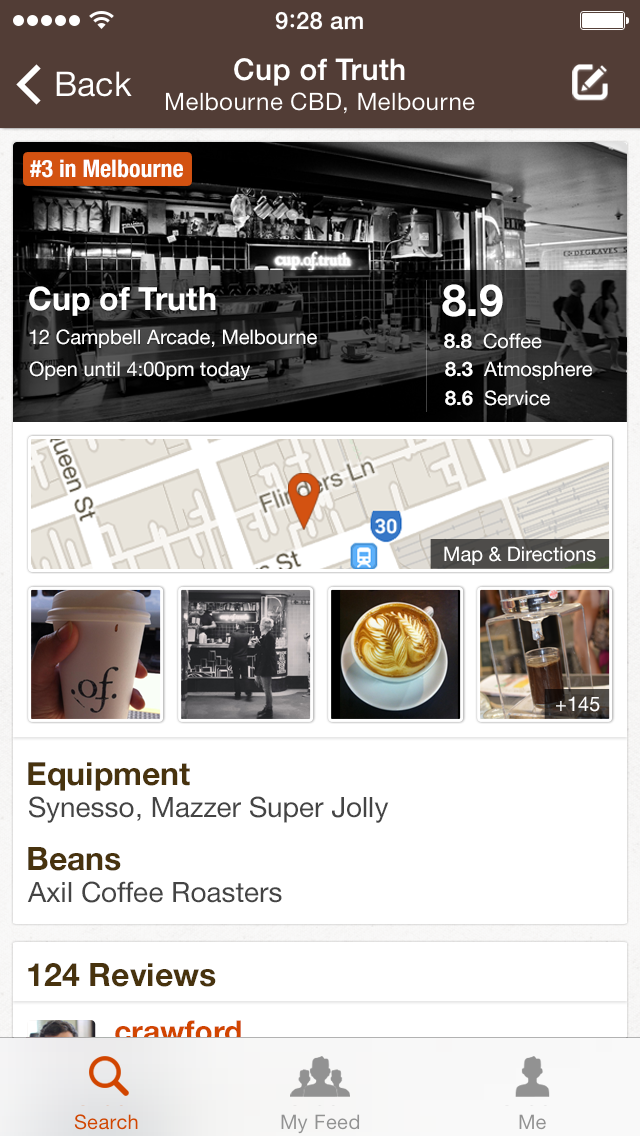The height and width of the screenshot is (1136, 640).
Task: Switch to the Search tab
Action: (x=106, y=1092)
